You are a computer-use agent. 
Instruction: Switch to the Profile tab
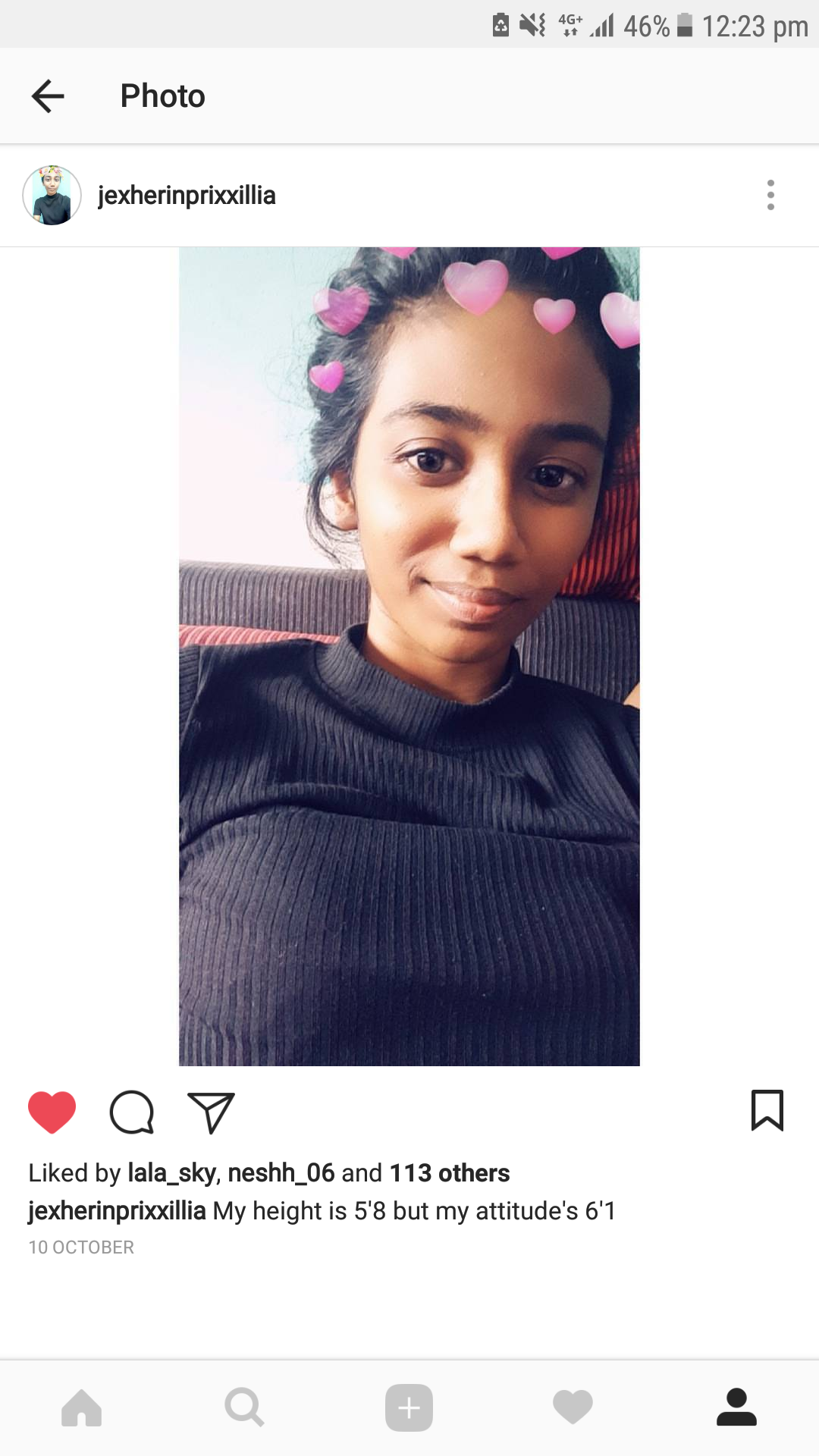click(736, 1407)
